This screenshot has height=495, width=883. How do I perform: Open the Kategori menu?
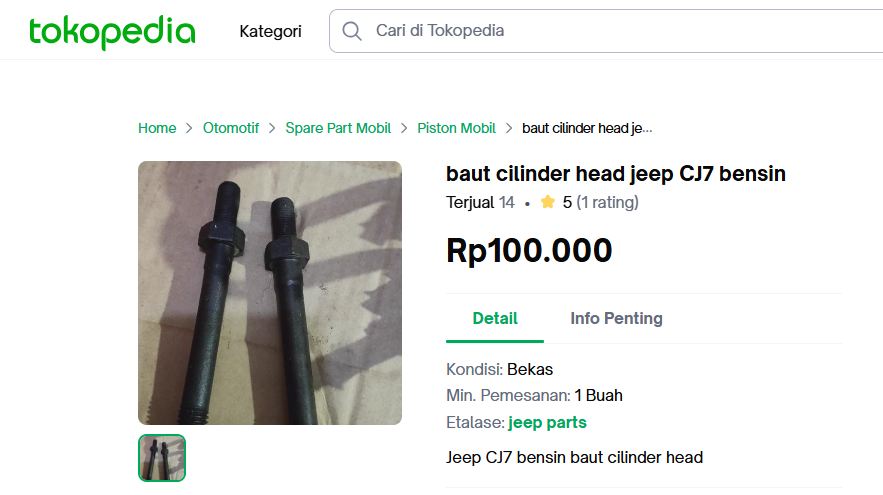pyautogui.click(x=270, y=31)
